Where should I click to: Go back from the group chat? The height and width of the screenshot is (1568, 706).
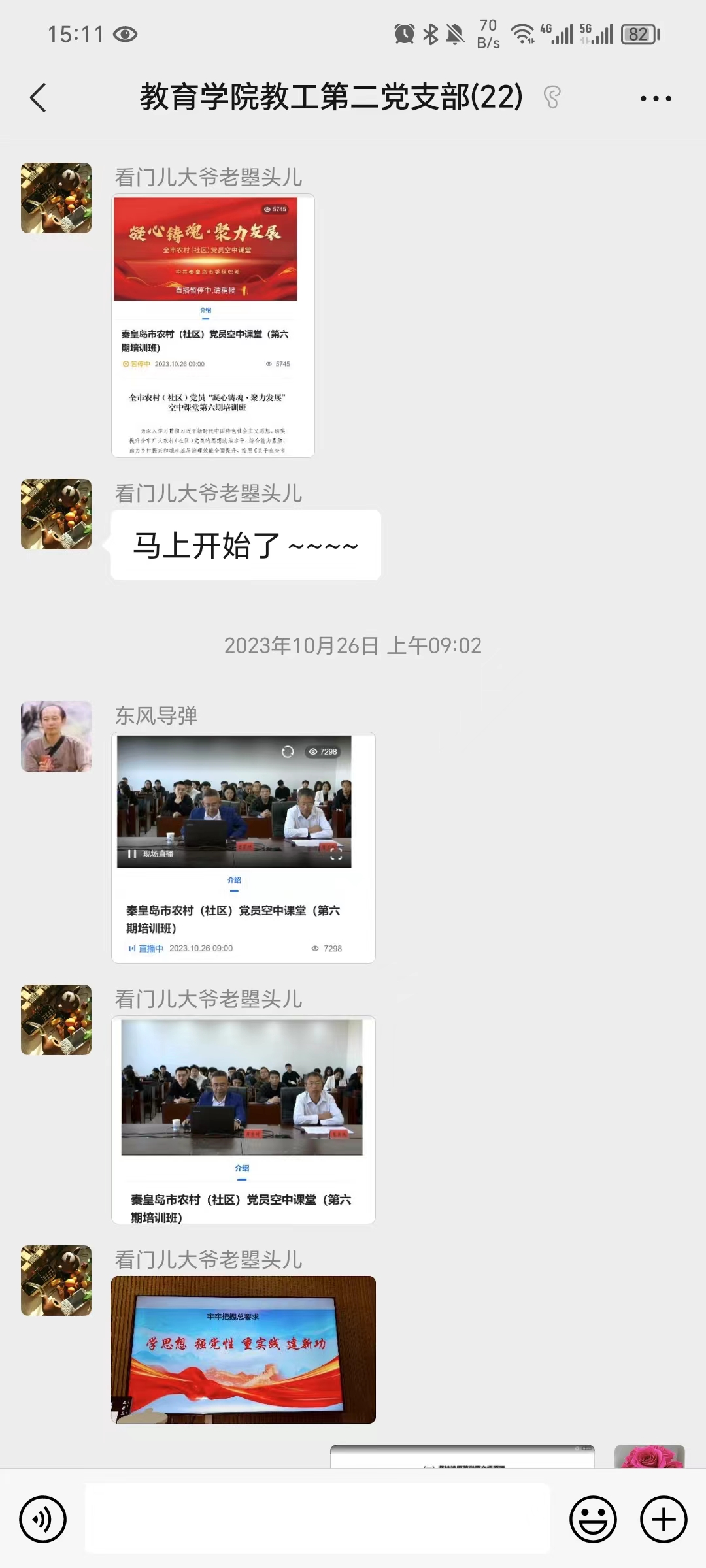39,98
